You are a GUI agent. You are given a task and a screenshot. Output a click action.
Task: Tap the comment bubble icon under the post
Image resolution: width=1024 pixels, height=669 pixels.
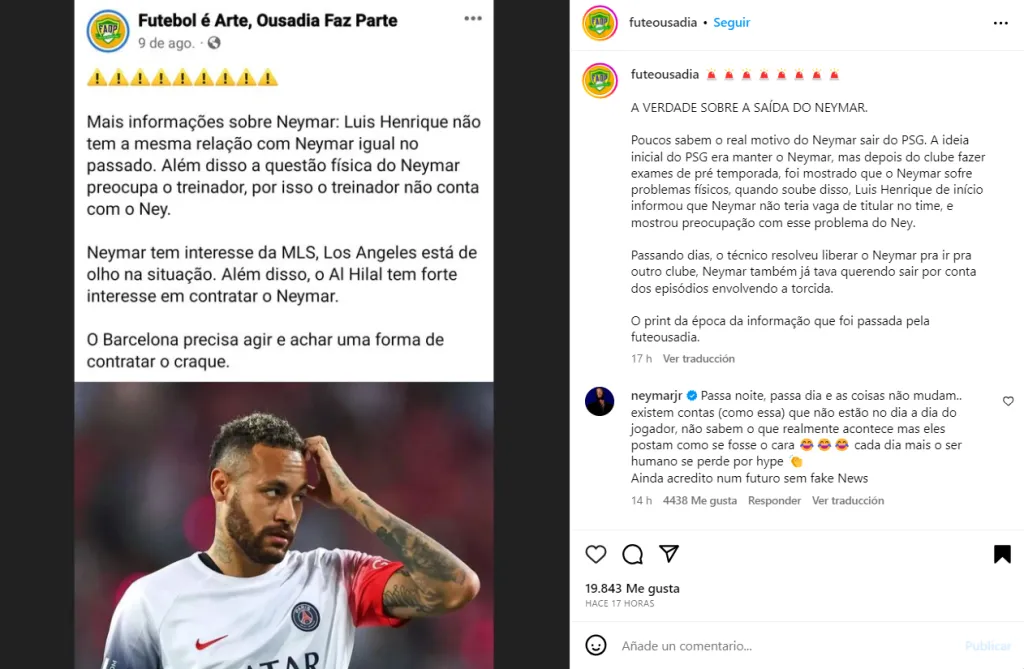(x=632, y=554)
